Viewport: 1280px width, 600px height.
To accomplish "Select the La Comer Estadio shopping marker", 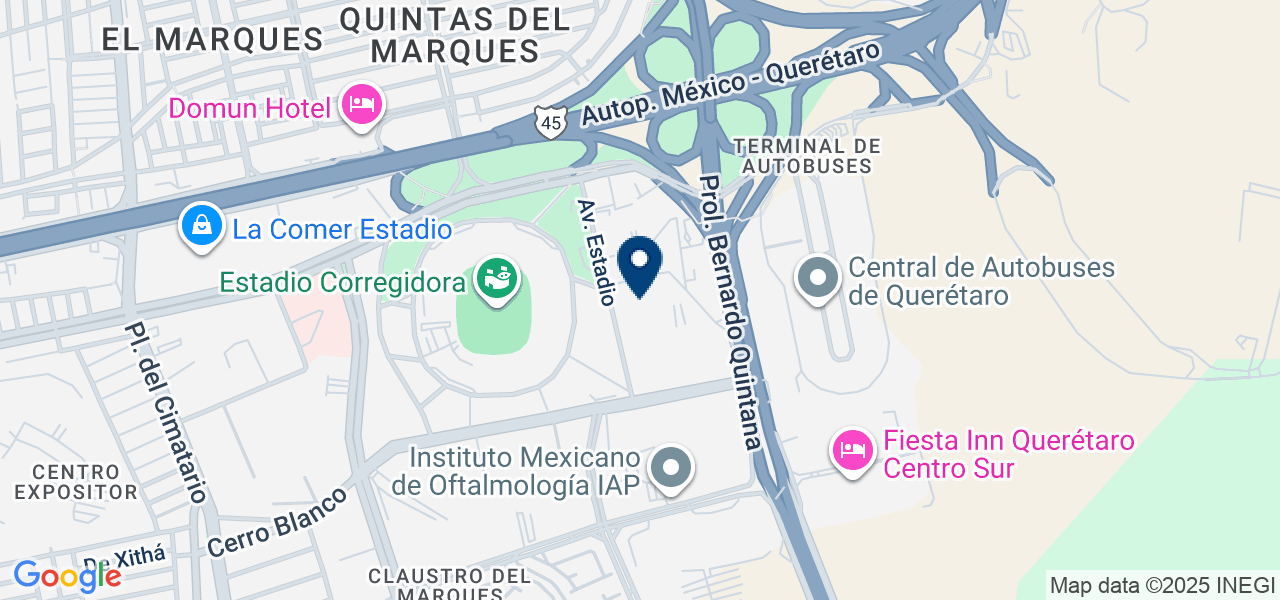I will [x=202, y=225].
